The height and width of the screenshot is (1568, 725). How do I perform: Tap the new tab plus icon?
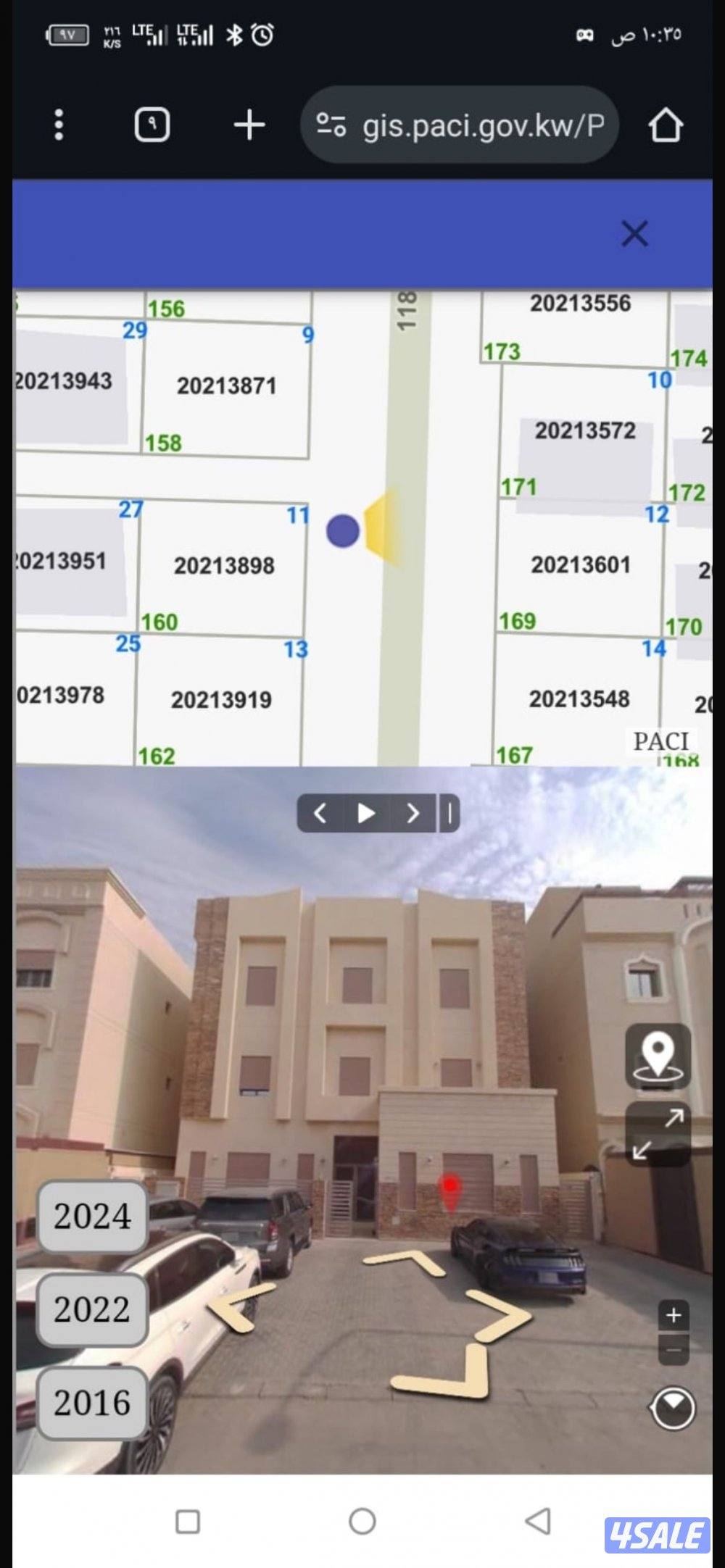pos(249,125)
